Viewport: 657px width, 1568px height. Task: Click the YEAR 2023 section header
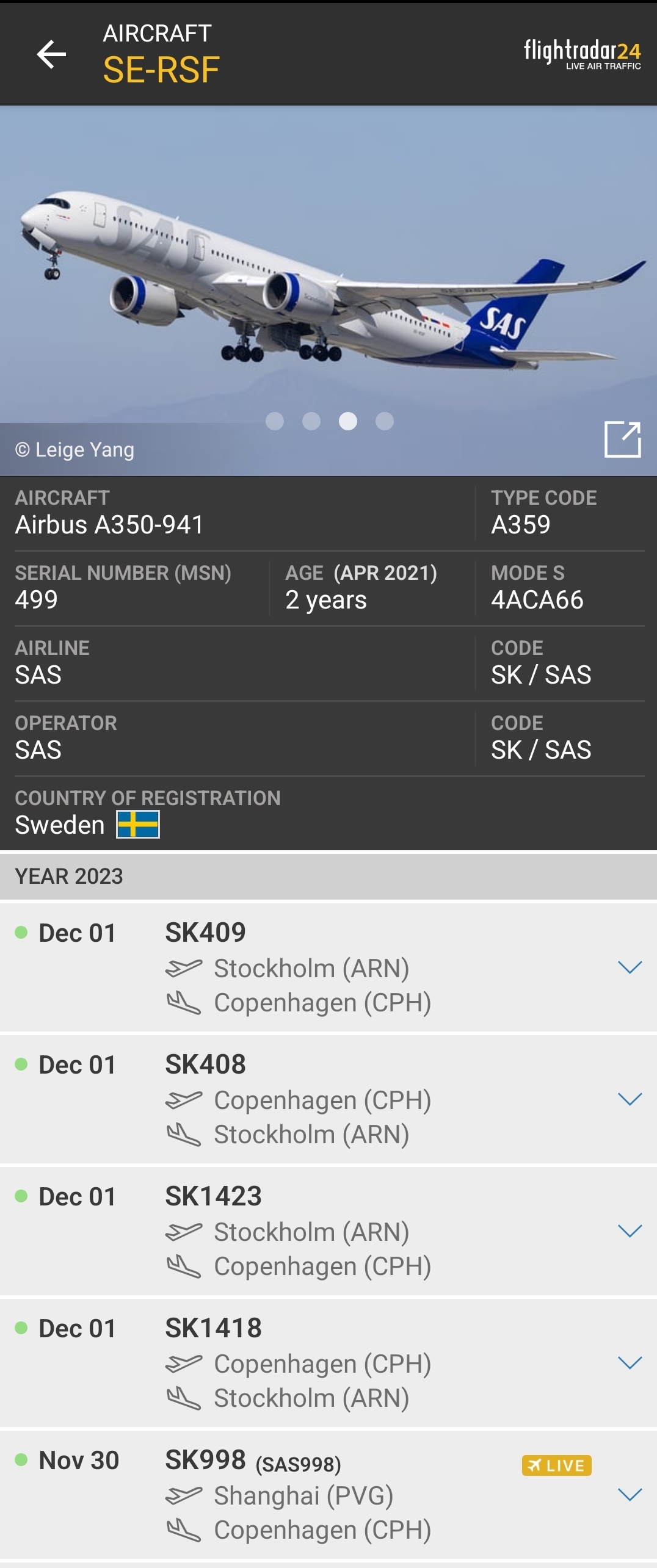click(69, 875)
